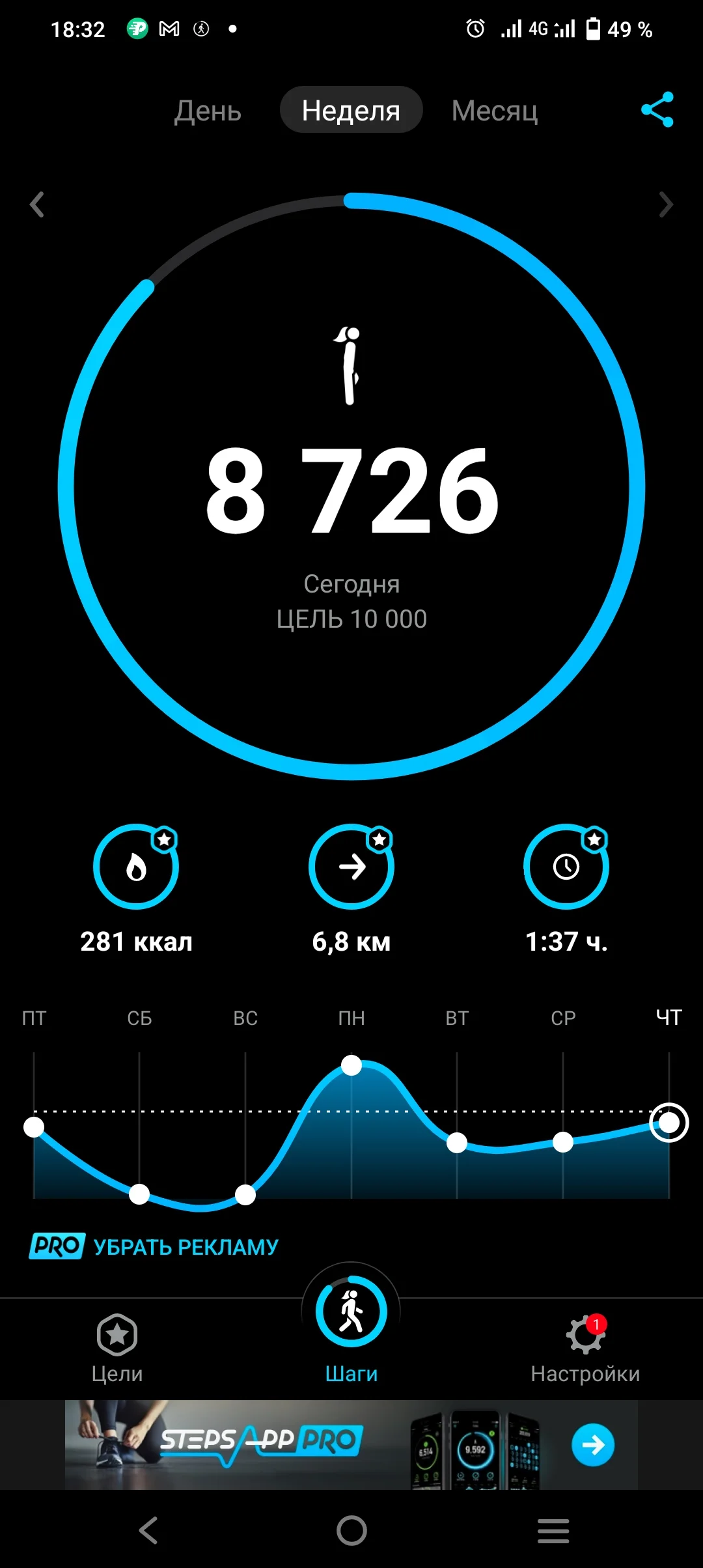The height and width of the screenshot is (1568, 703).
Task: Go back using the system back button
Action: (x=148, y=1530)
